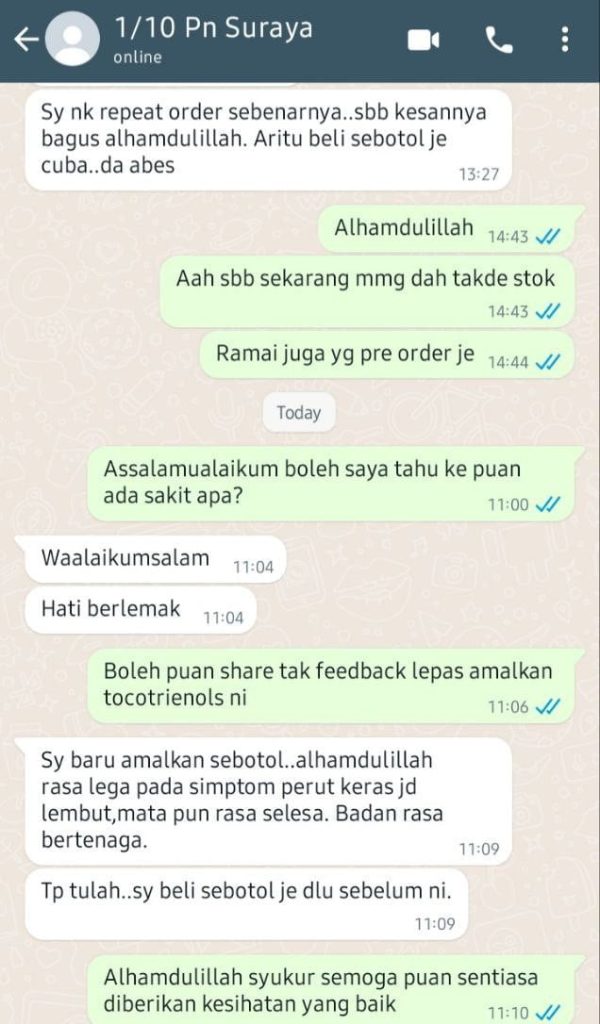Start a video call with Pn Suraya
Screen dimensions: 600x1024
[424, 40]
